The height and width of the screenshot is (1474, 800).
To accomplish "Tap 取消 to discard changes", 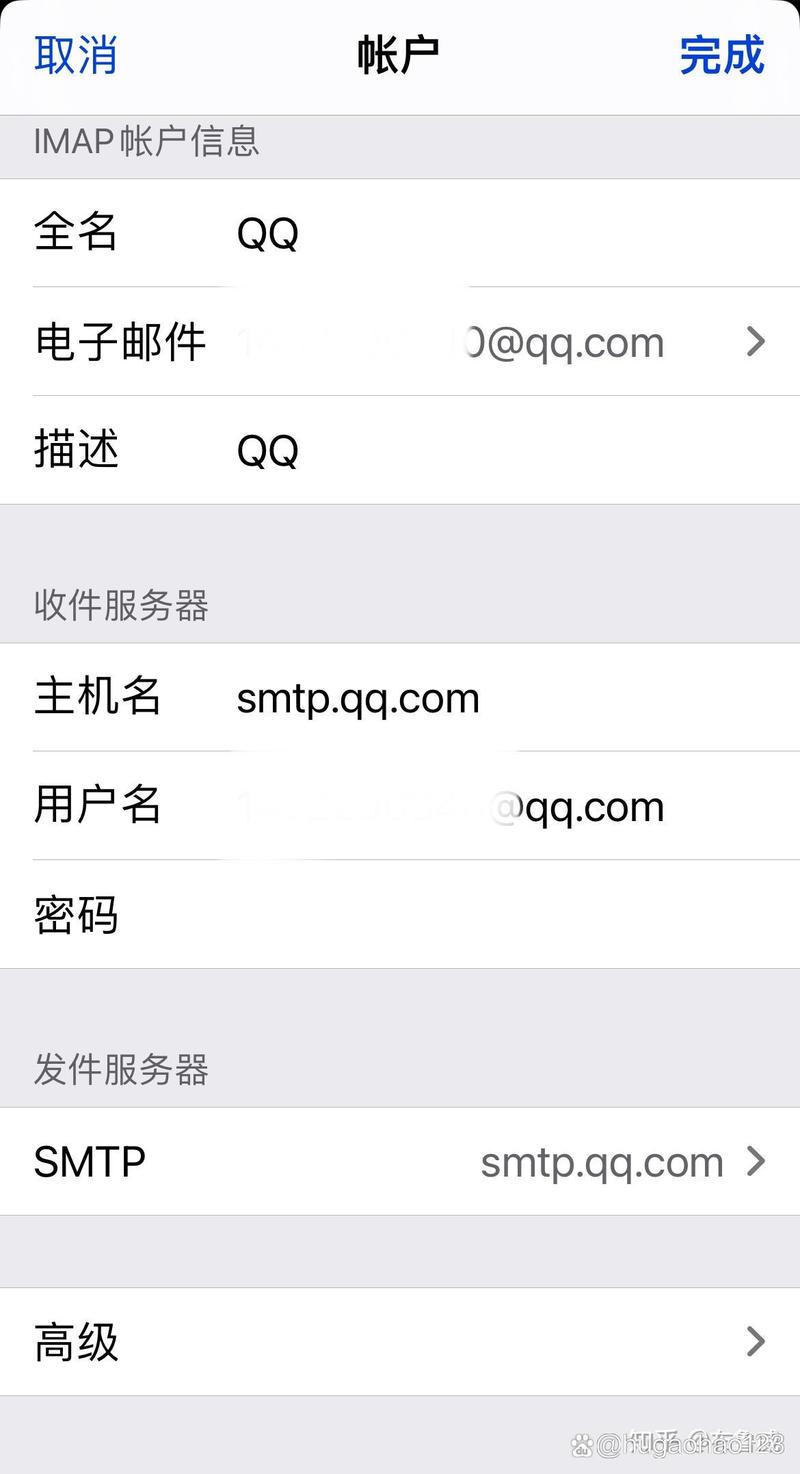I will click(75, 57).
